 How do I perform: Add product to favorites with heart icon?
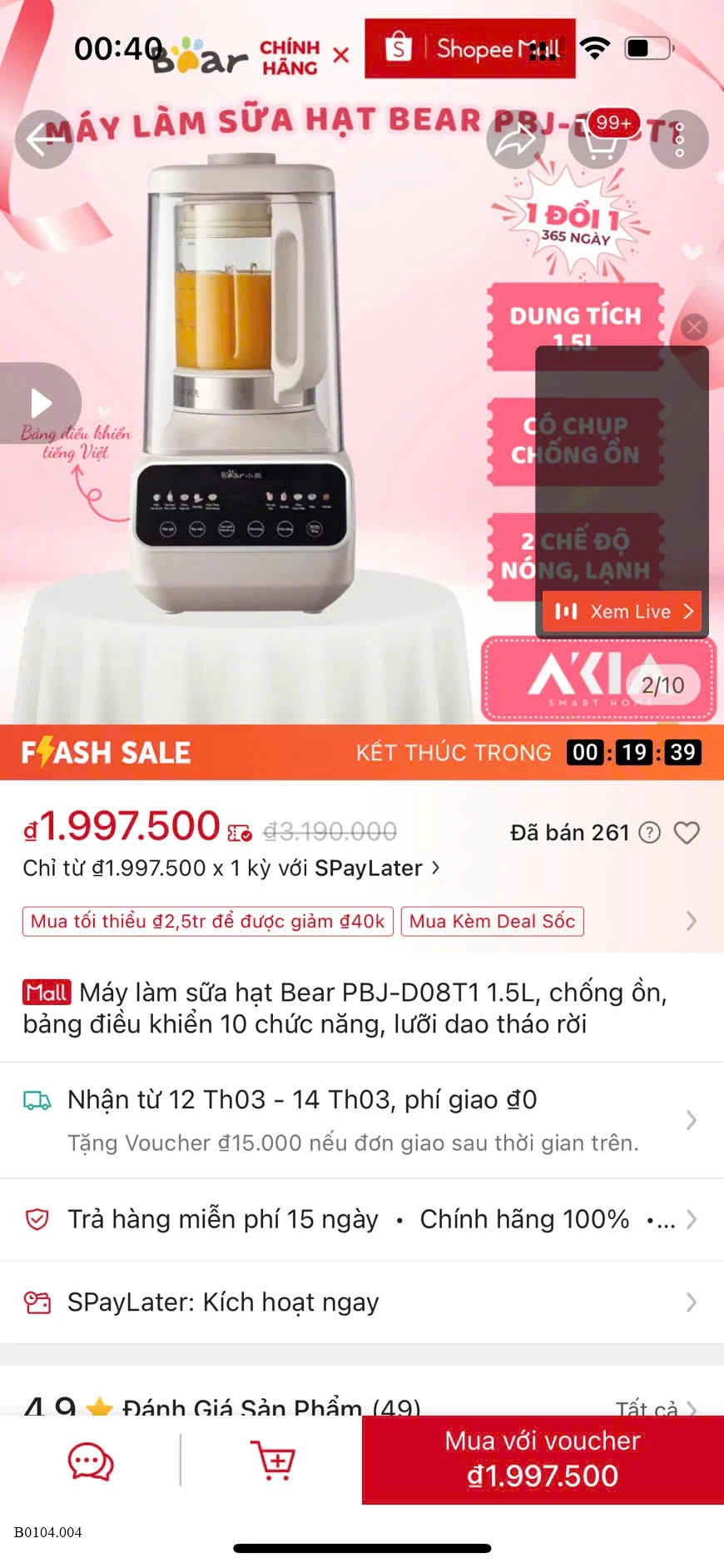(687, 833)
